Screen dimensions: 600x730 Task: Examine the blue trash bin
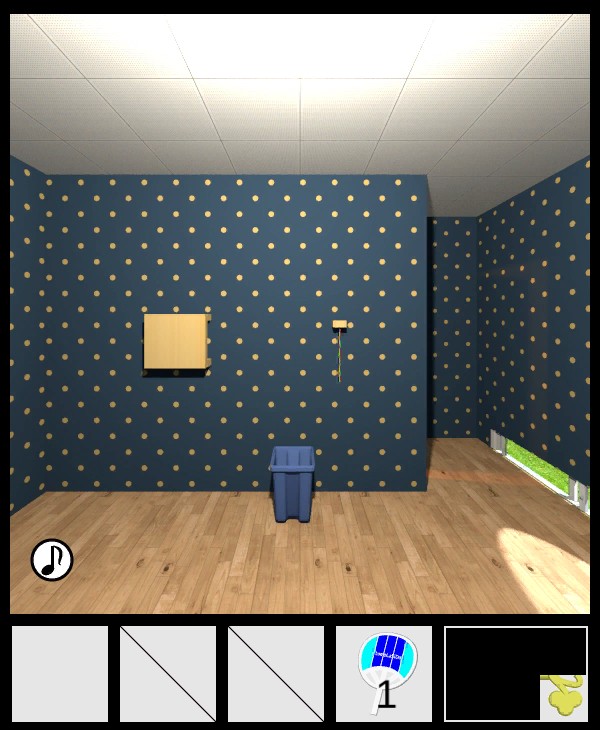292,483
